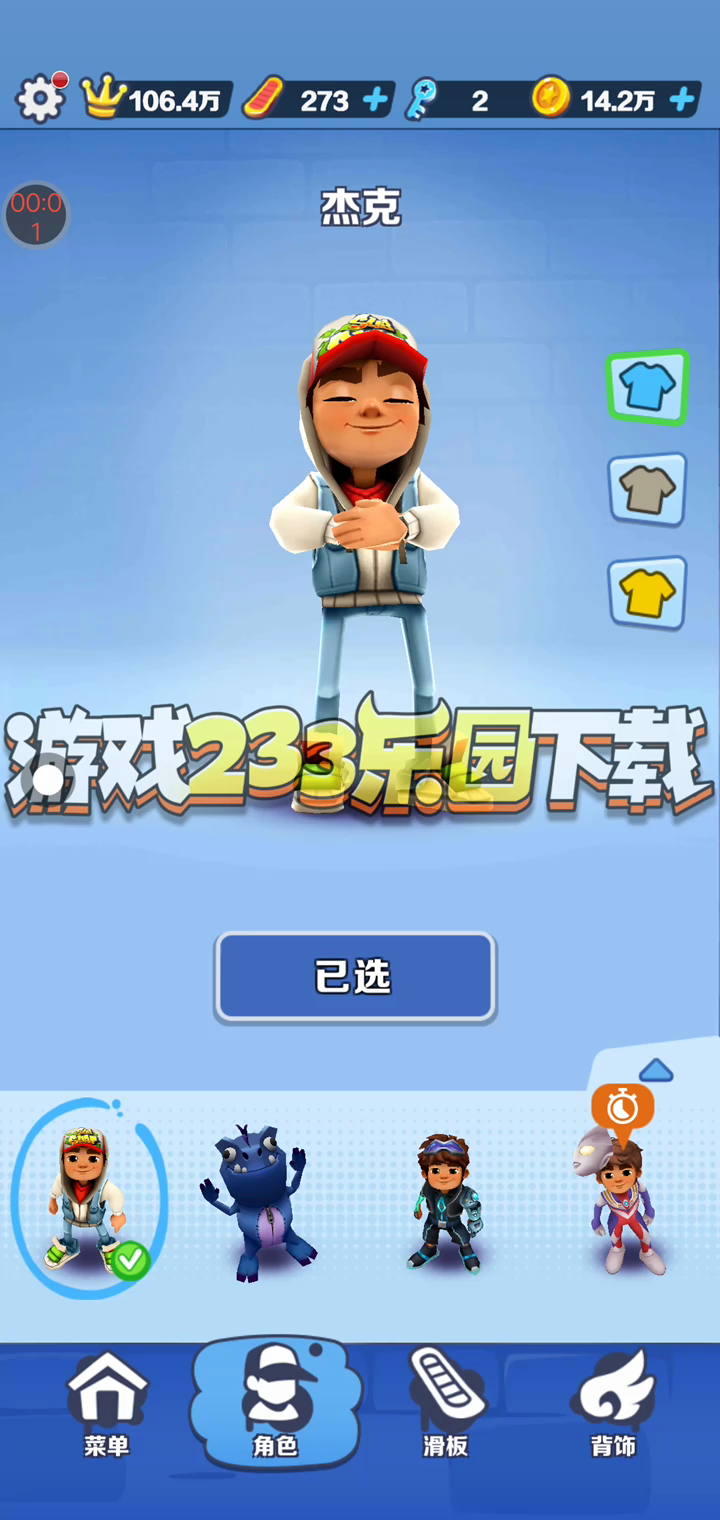The image size is (720, 1520).
Task: Add more skateboards with the plus icon
Action: point(376,100)
